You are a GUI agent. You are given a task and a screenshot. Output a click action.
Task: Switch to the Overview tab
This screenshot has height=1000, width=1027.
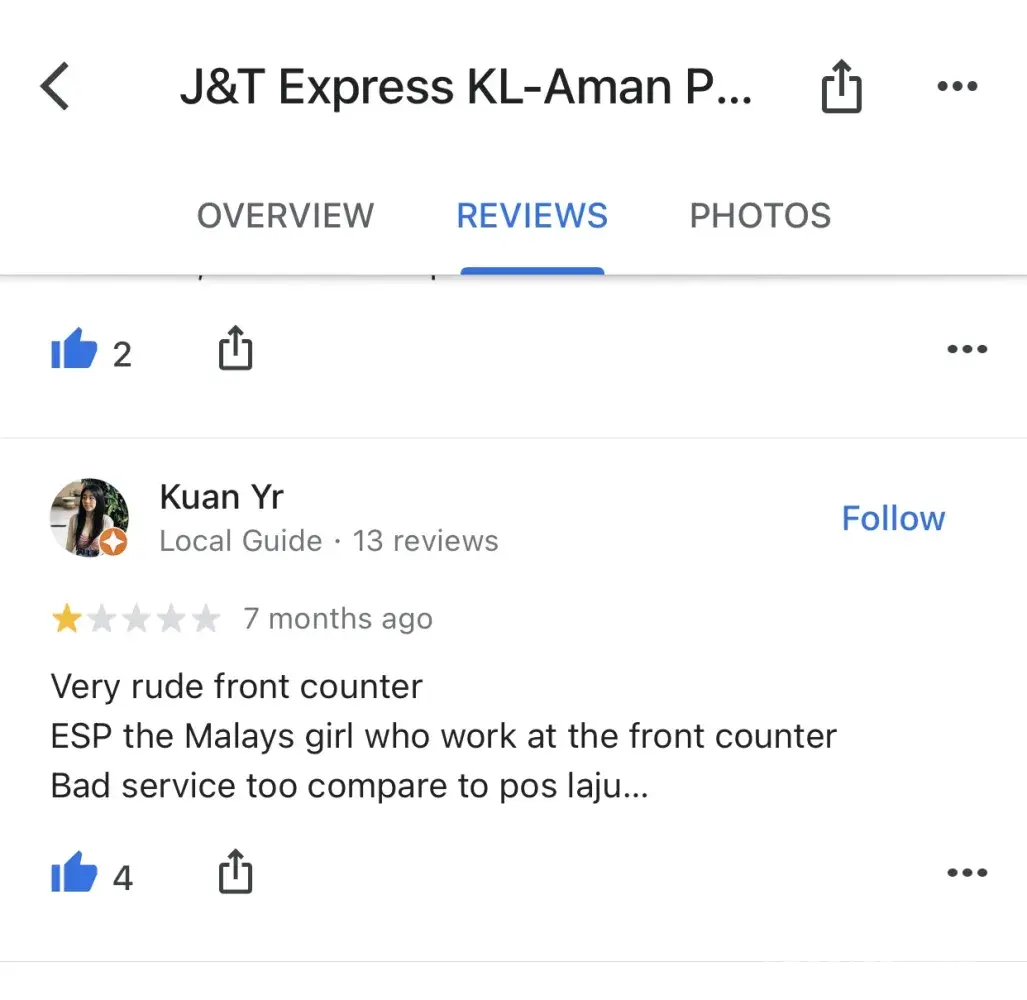pyautogui.click(x=285, y=216)
